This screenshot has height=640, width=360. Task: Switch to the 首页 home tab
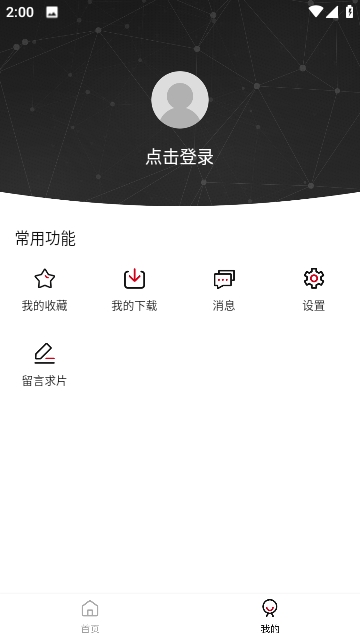click(x=90, y=616)
